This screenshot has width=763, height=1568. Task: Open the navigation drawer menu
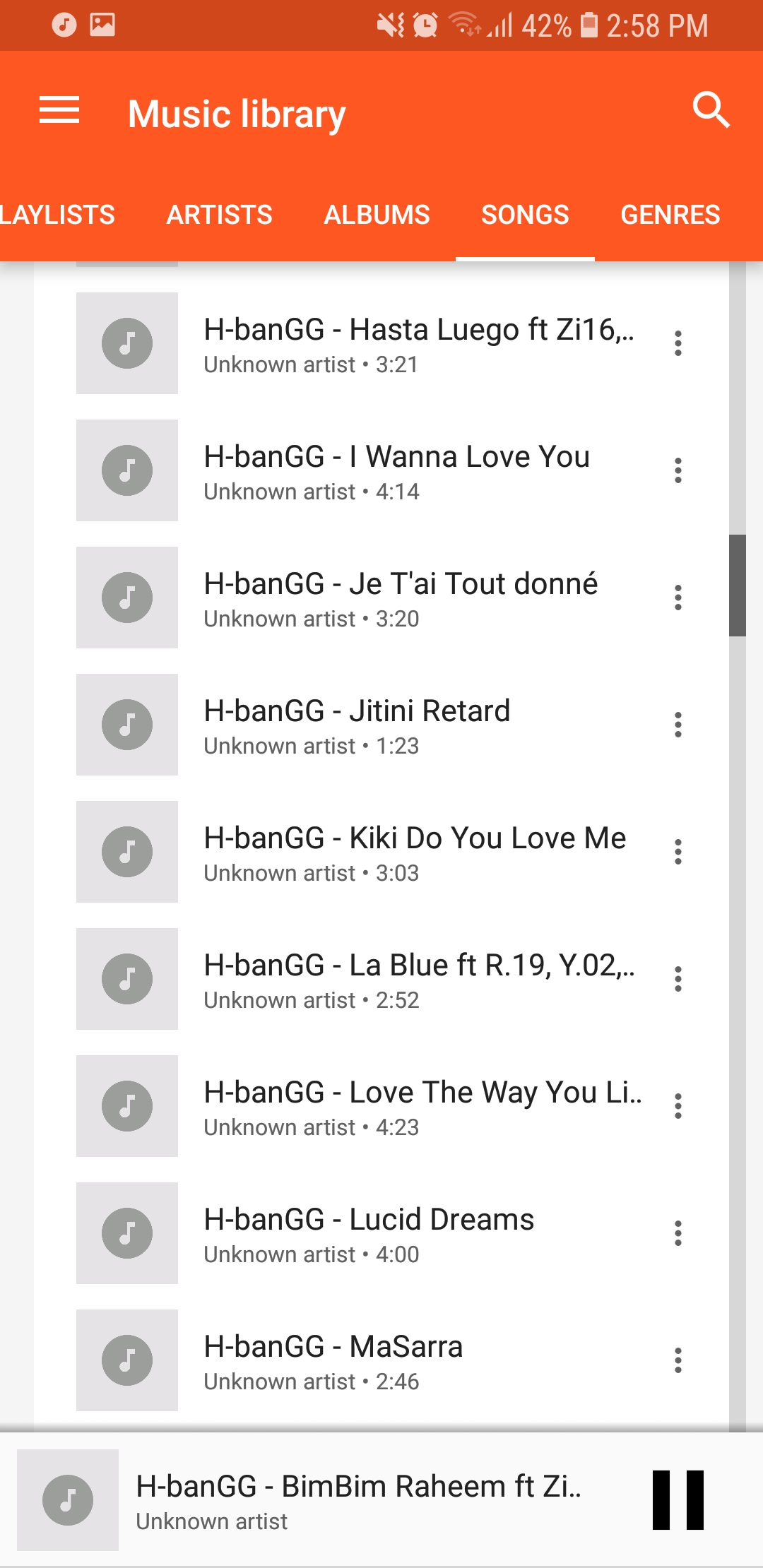pos(59,110)
